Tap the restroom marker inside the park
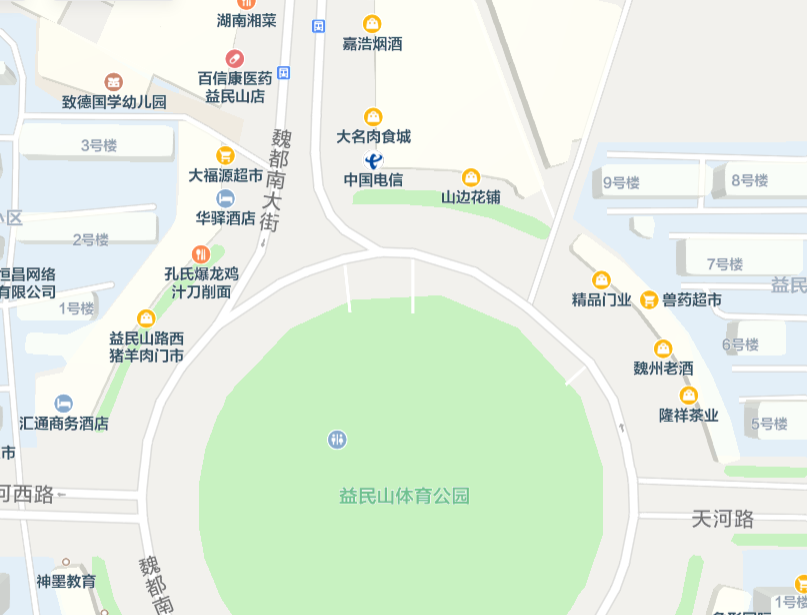 coord(337,439)
